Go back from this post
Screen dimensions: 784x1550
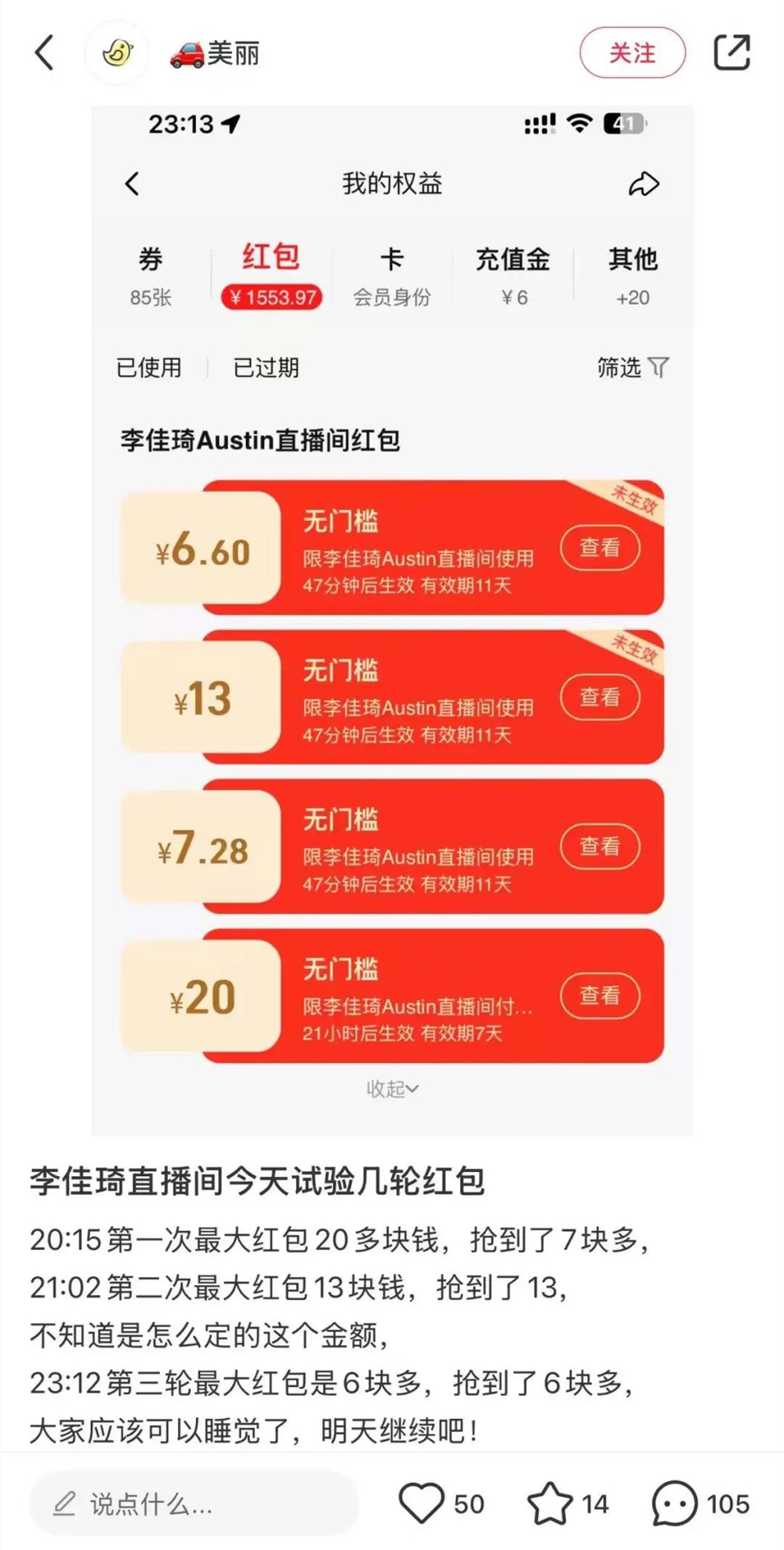pyautogui.click(x=45, y=53)
